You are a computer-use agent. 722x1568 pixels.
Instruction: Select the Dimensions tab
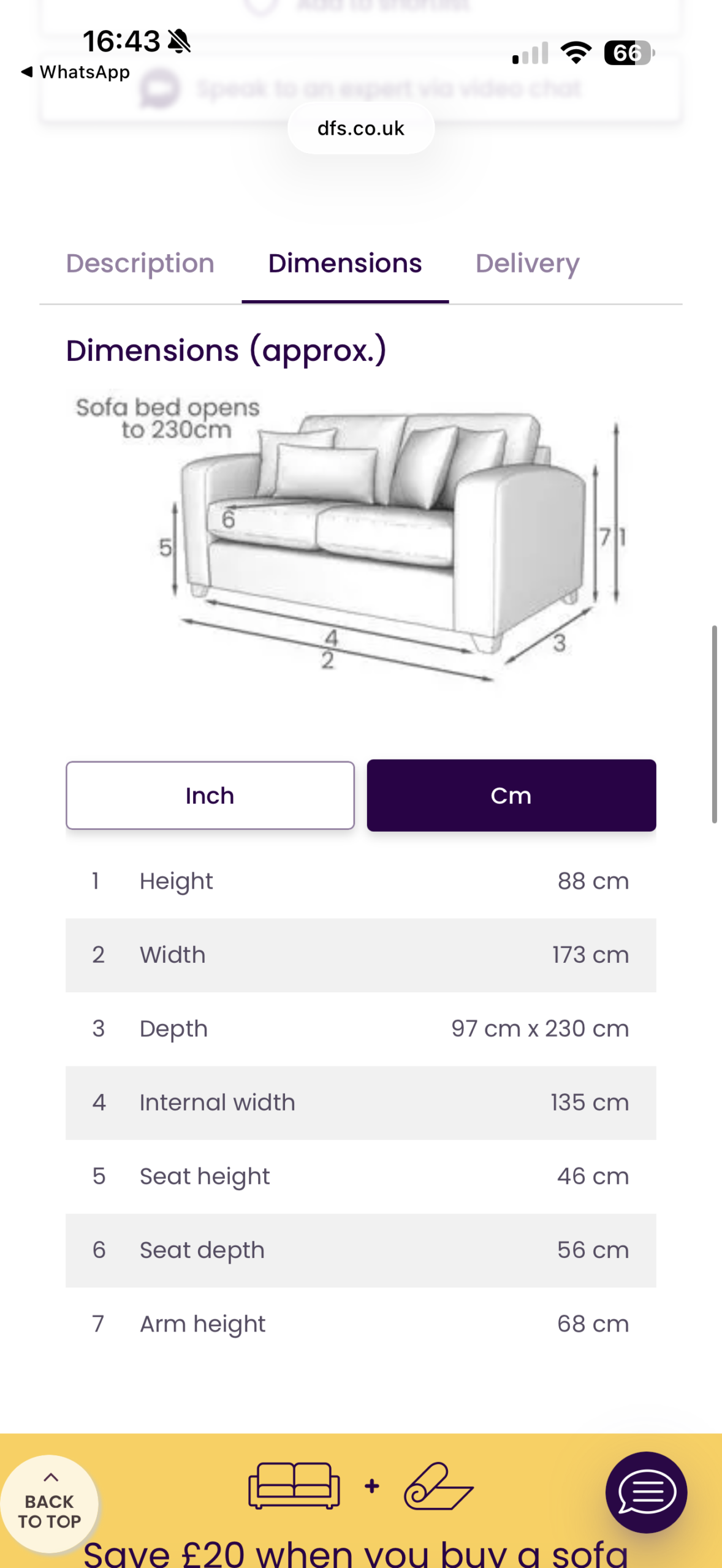click(345, 263)
